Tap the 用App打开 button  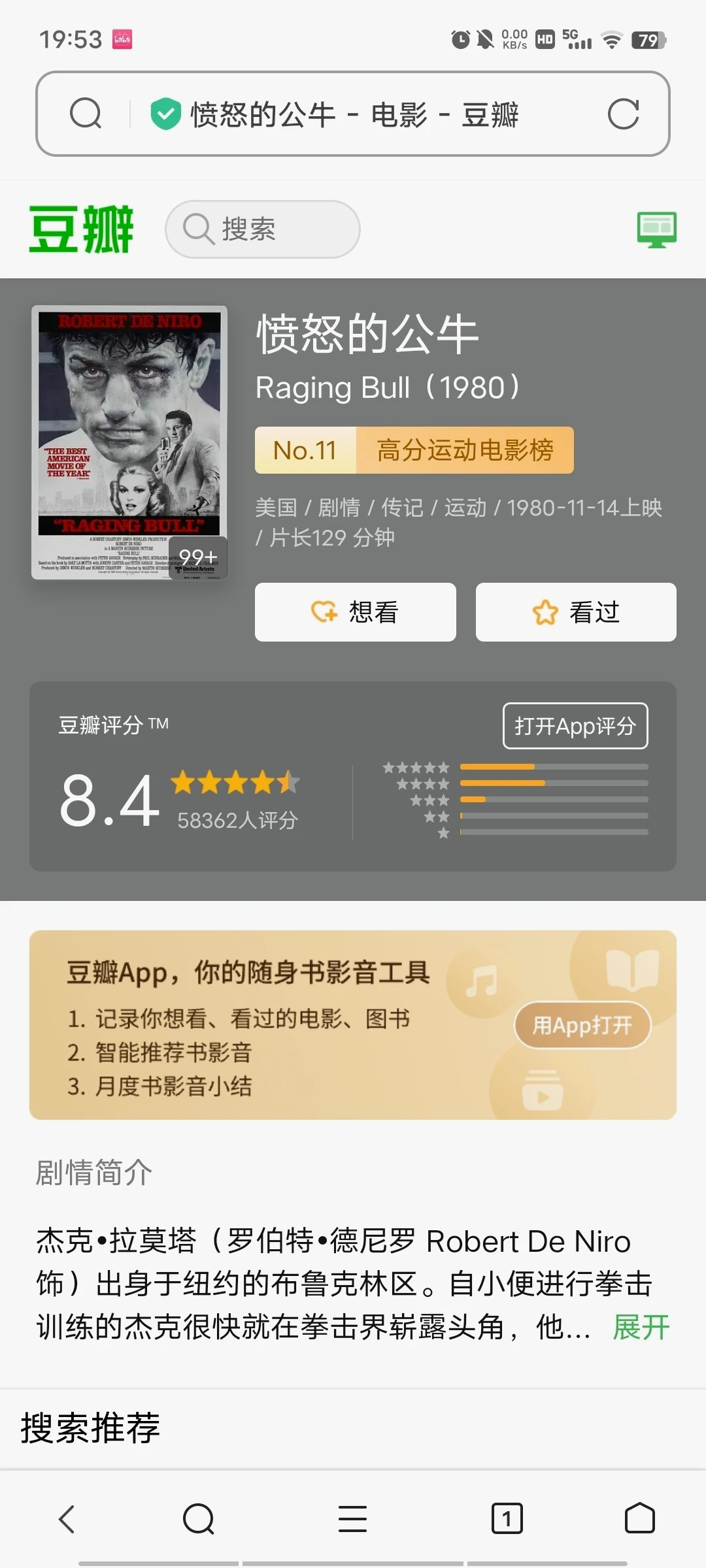coord(582,1025)
